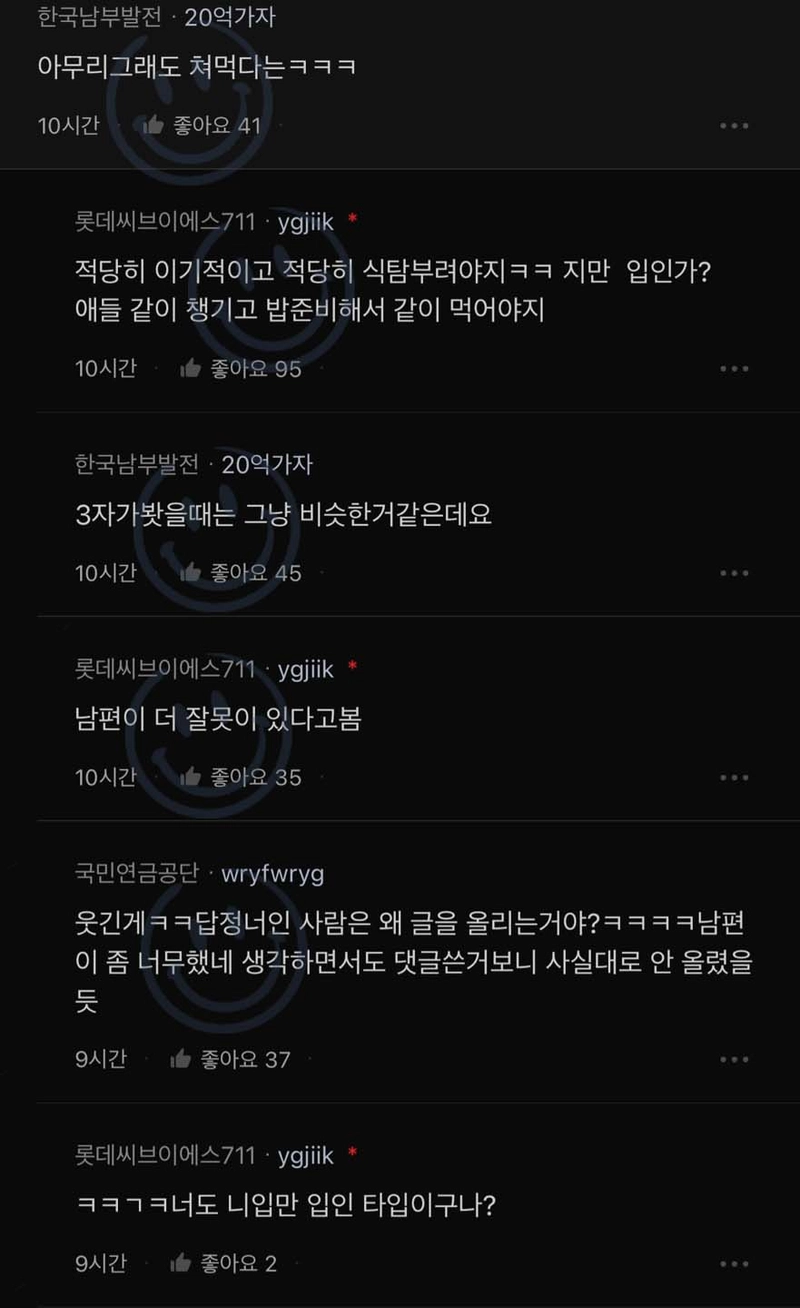Open overflow menu on '3자가봤을때는' reply
The height and width of the screenshot is (1308, 800).
pyautogui.click(x=734, y=573)
